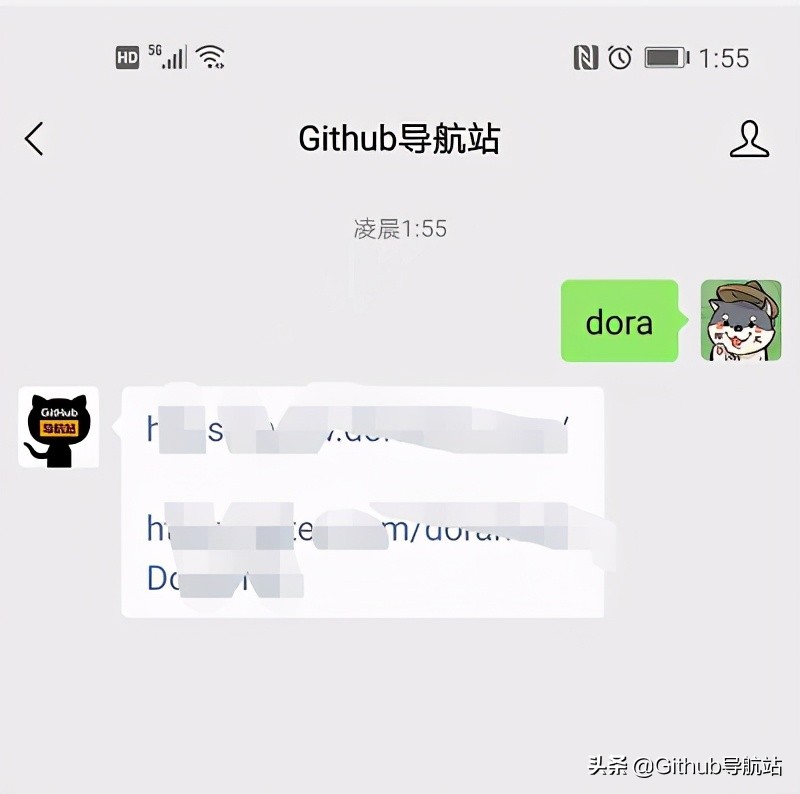Viewport: 800px width, 794px height.
Task: Tap the dog avatar beside dora
Action: pos(741,320)
